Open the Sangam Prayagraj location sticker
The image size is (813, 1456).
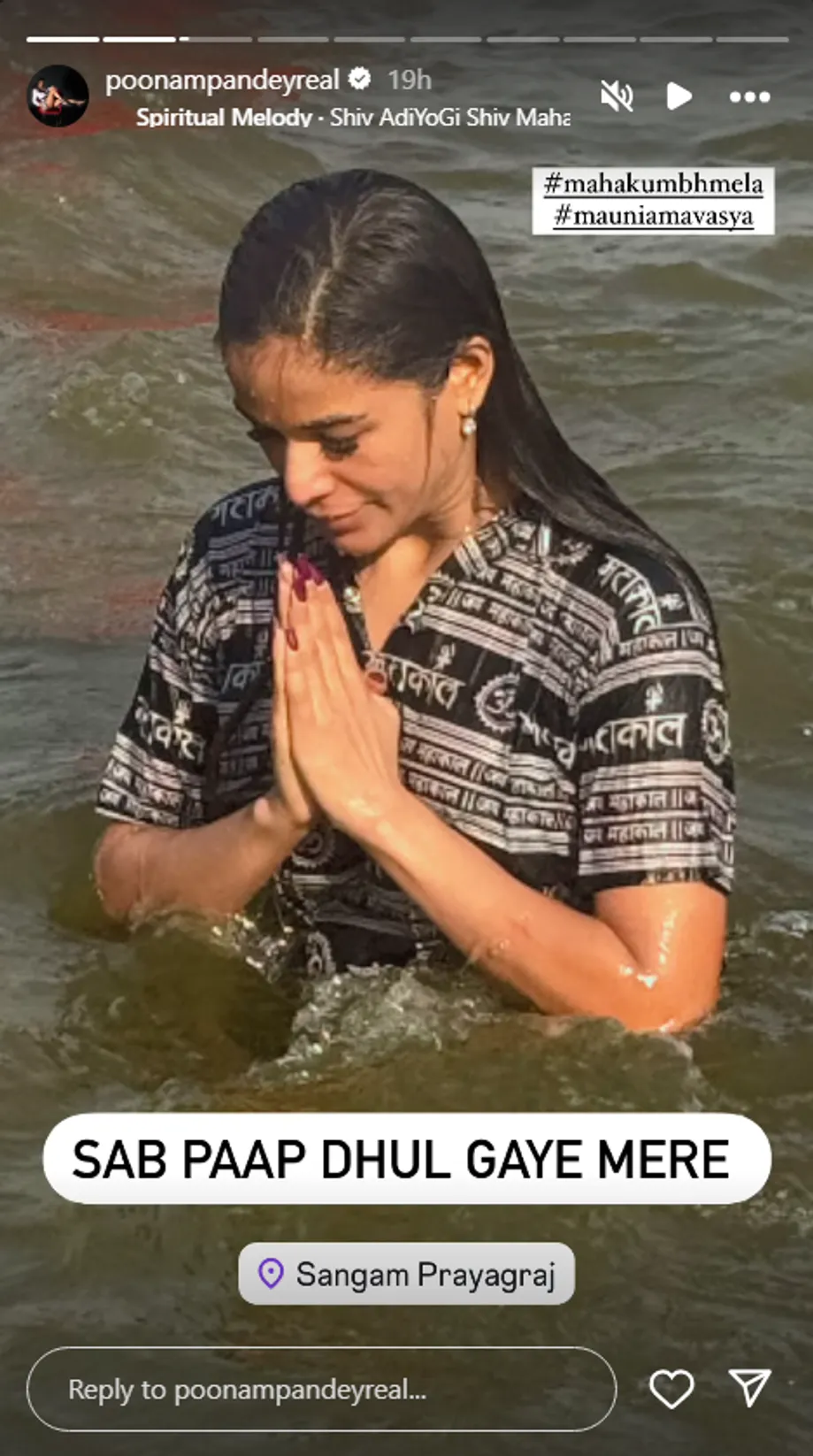(407, 1274)
